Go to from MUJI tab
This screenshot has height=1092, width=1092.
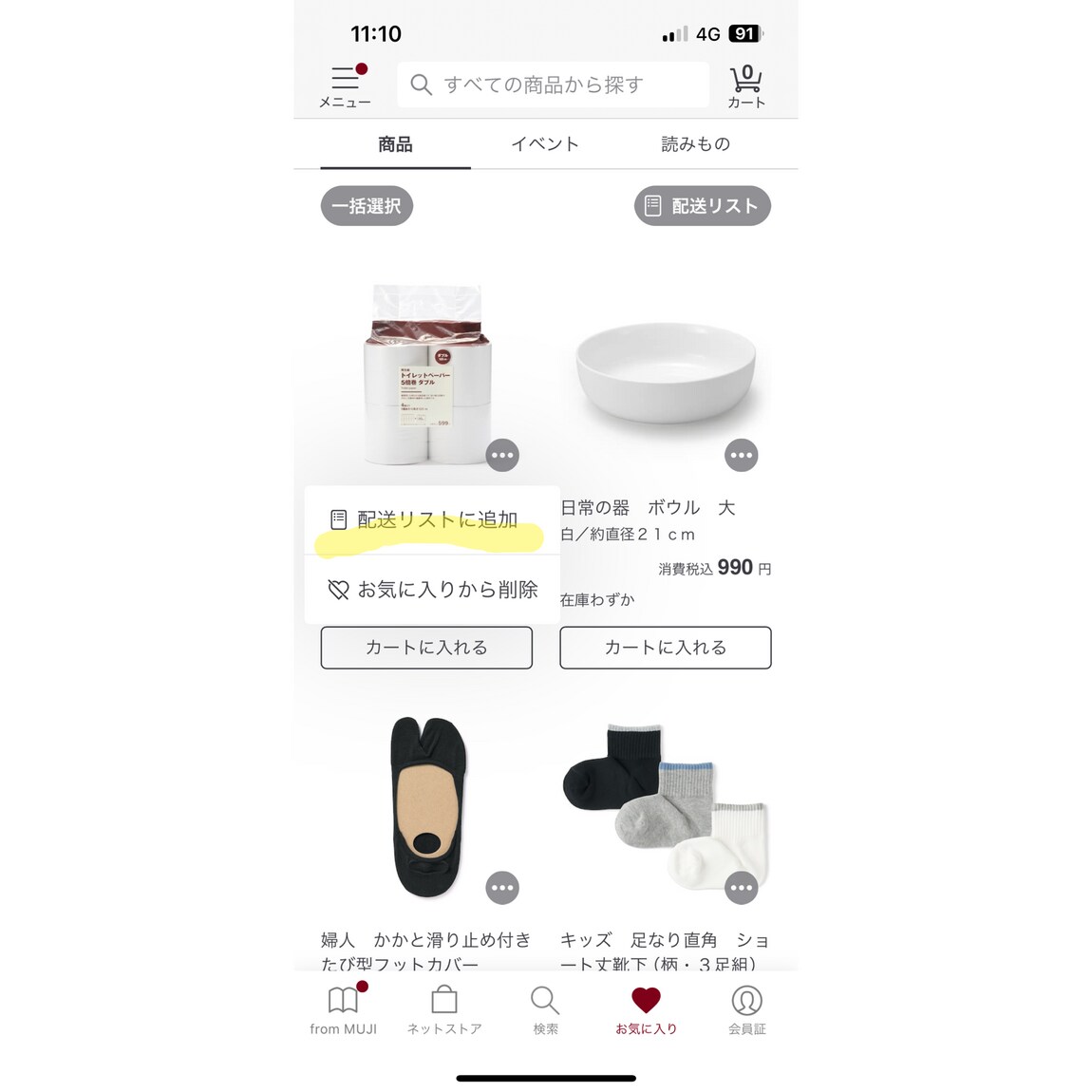tap(343, 1009)
